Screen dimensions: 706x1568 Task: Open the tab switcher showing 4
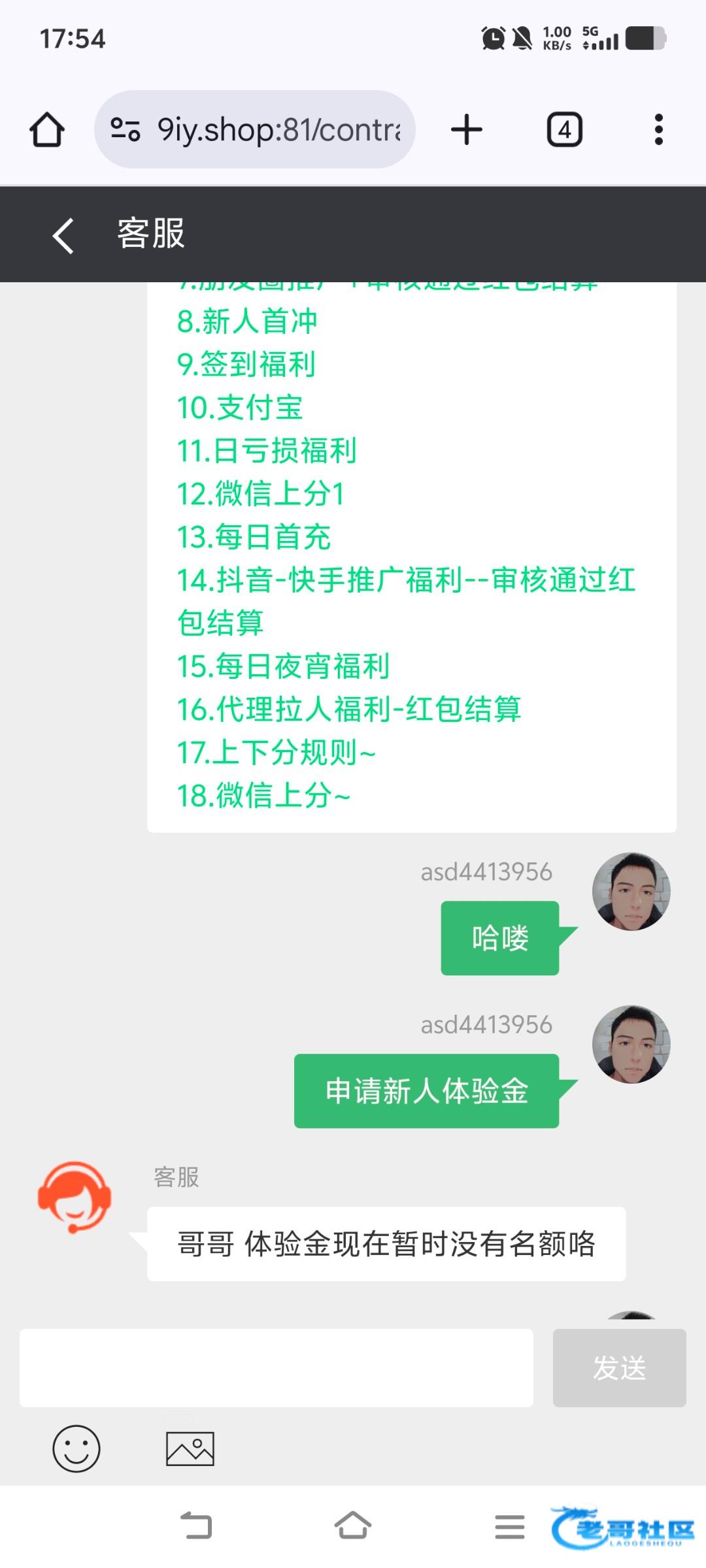tap(564, 129)
